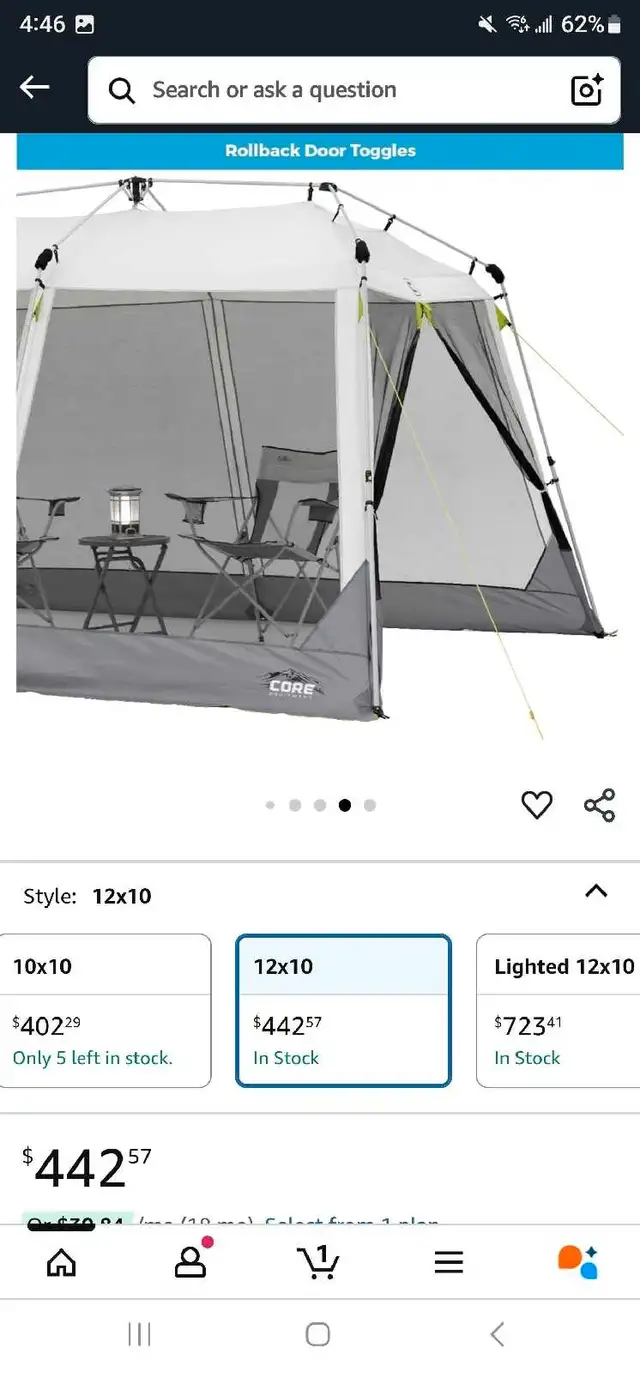Open camera search in search bar
The height and width of the screenshot is (1373, 640).
click(587, 90)
